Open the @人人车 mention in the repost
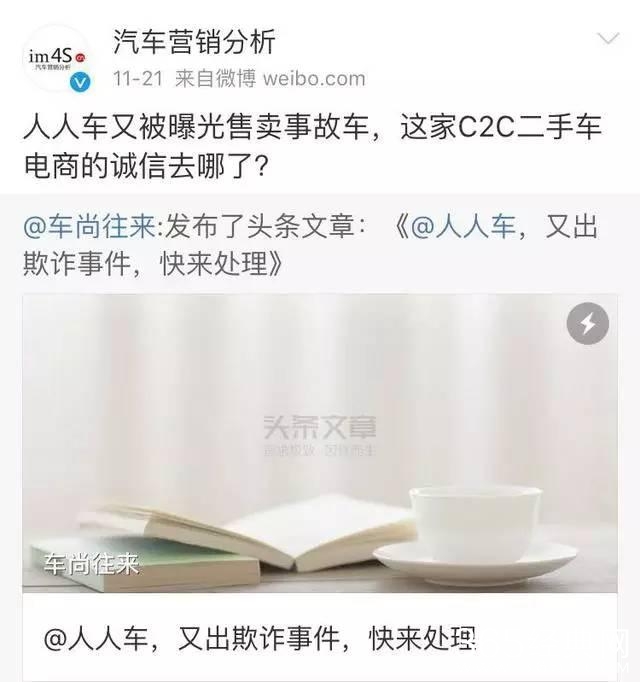This screenshot has height=682, width=640. (x=463, y=228)
